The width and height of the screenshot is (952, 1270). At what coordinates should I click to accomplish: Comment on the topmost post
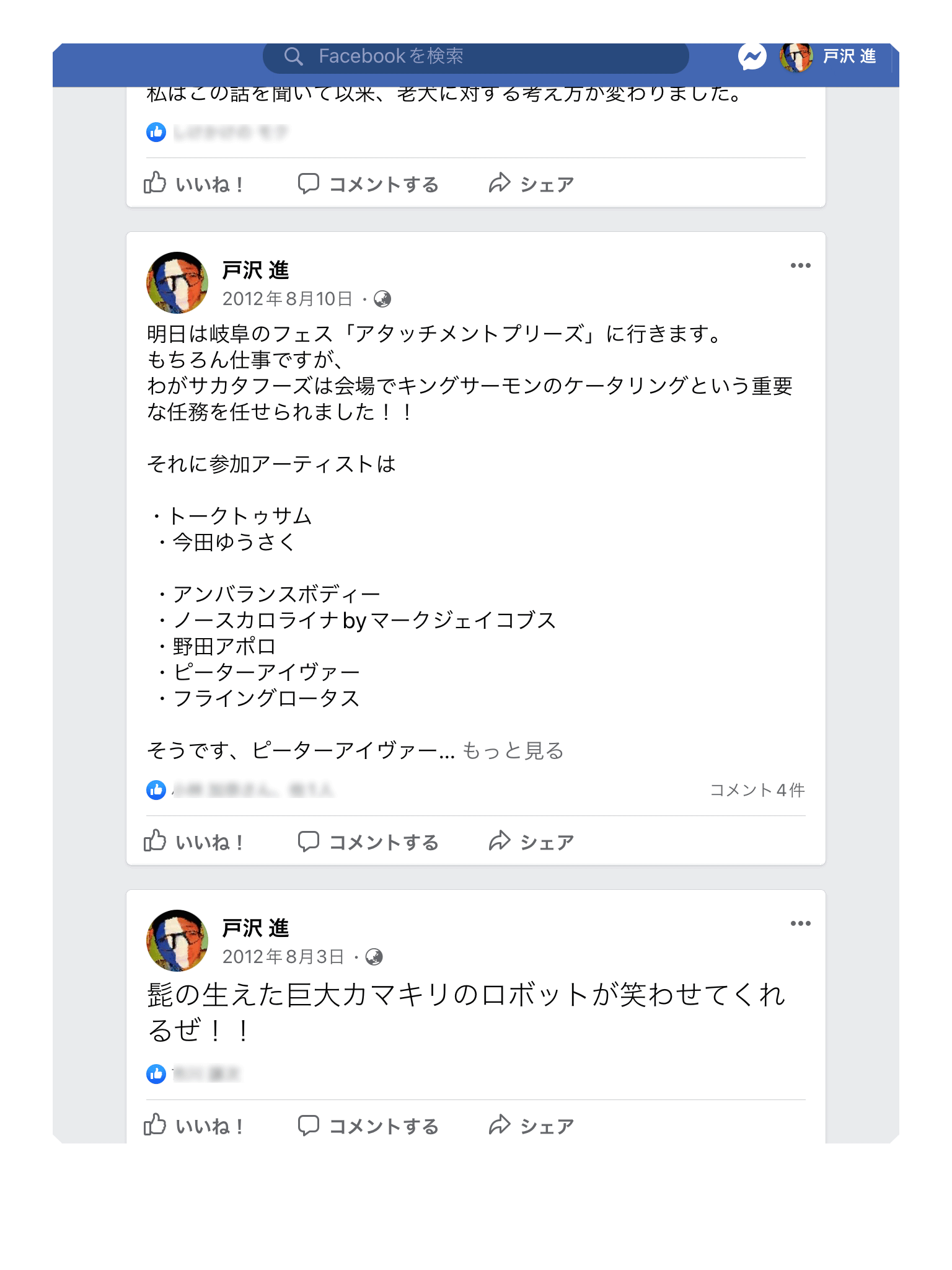click(368, 184)
